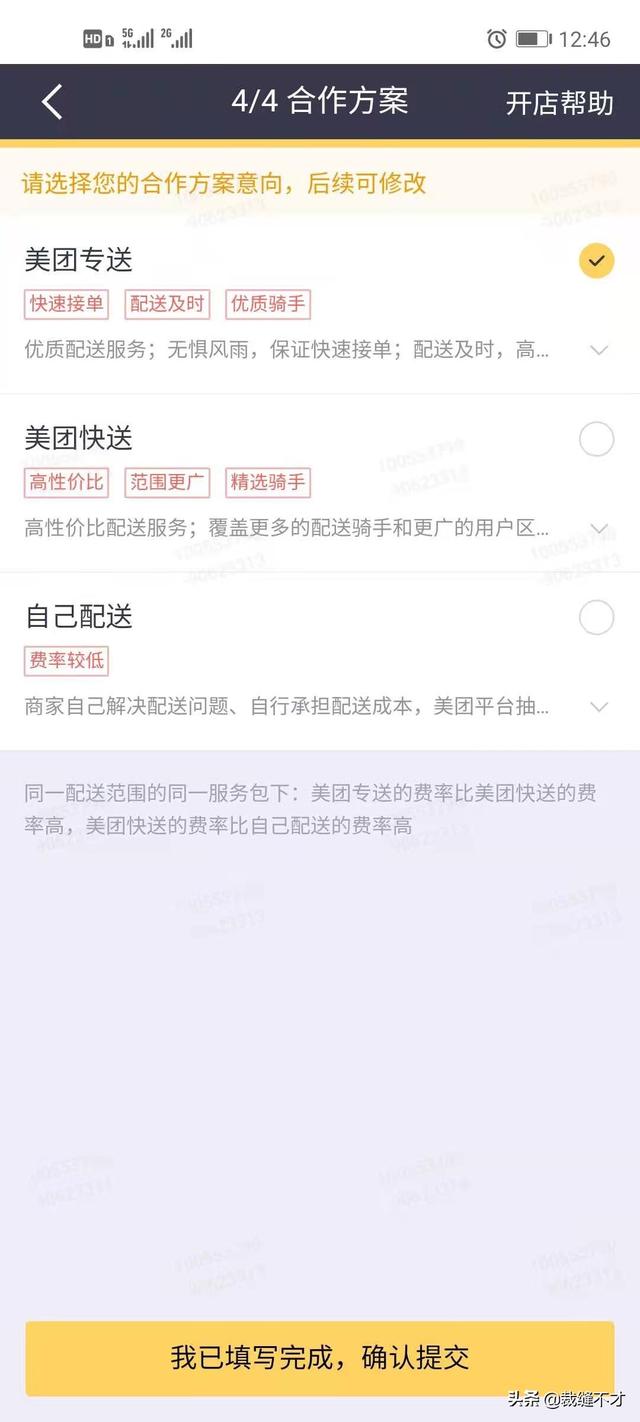Tap 我已填写完成，确认提交 button
Image resolution: width=640 pixels, height=1422 pixels.
(x=320, y=1358)
